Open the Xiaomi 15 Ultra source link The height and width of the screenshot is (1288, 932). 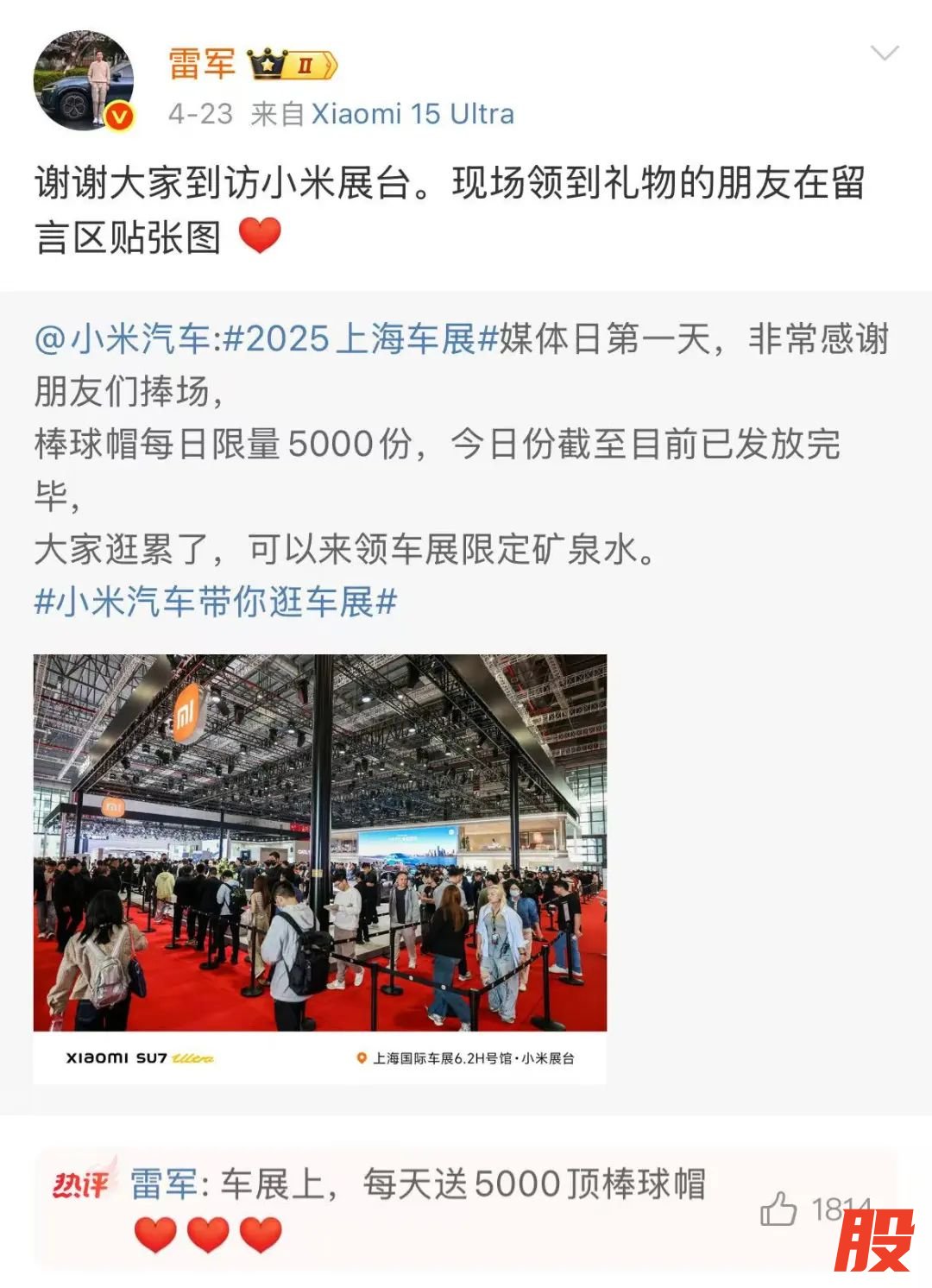click(412, 114)
